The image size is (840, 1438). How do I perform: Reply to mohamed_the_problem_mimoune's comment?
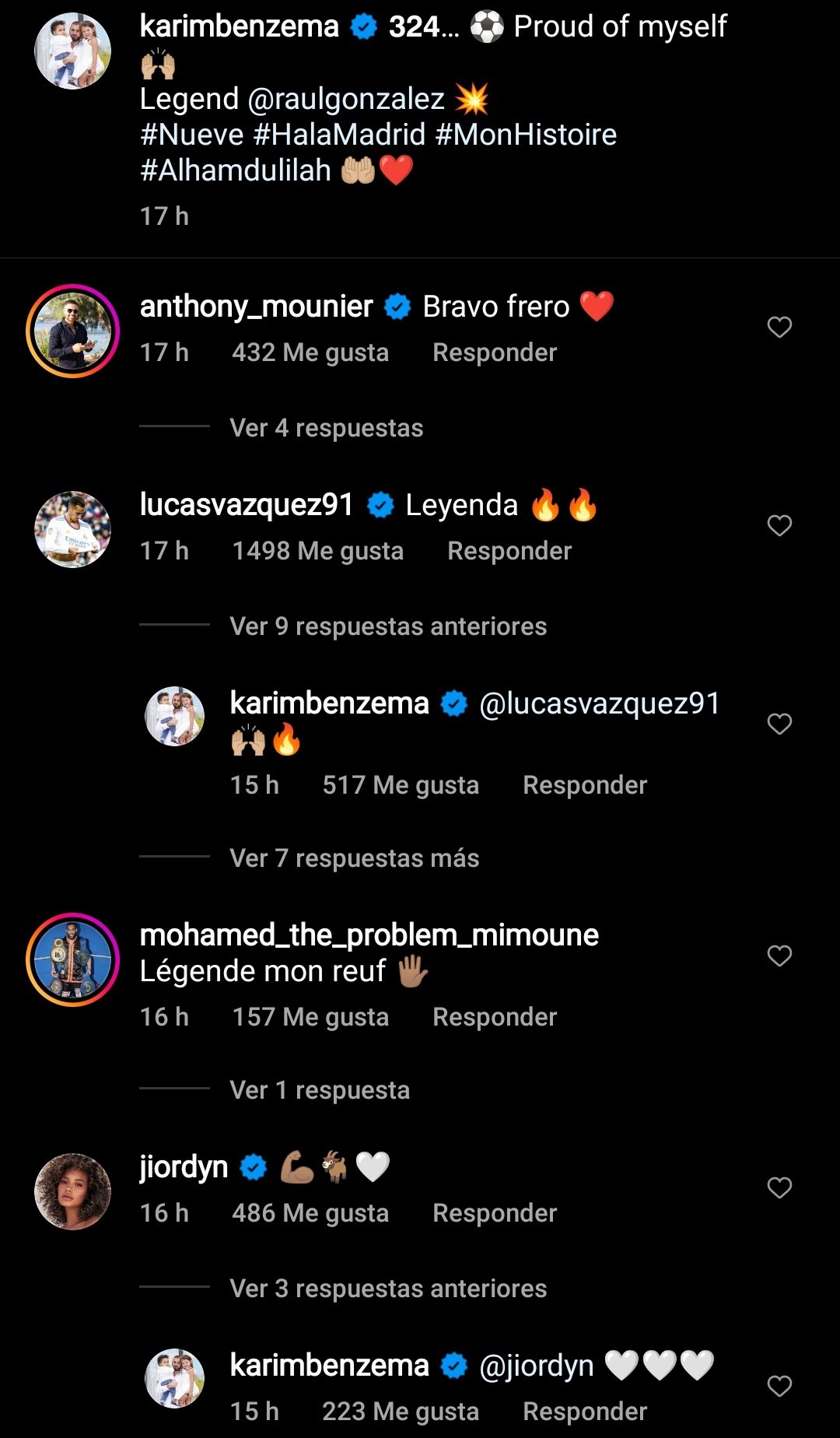[495, 1017]
